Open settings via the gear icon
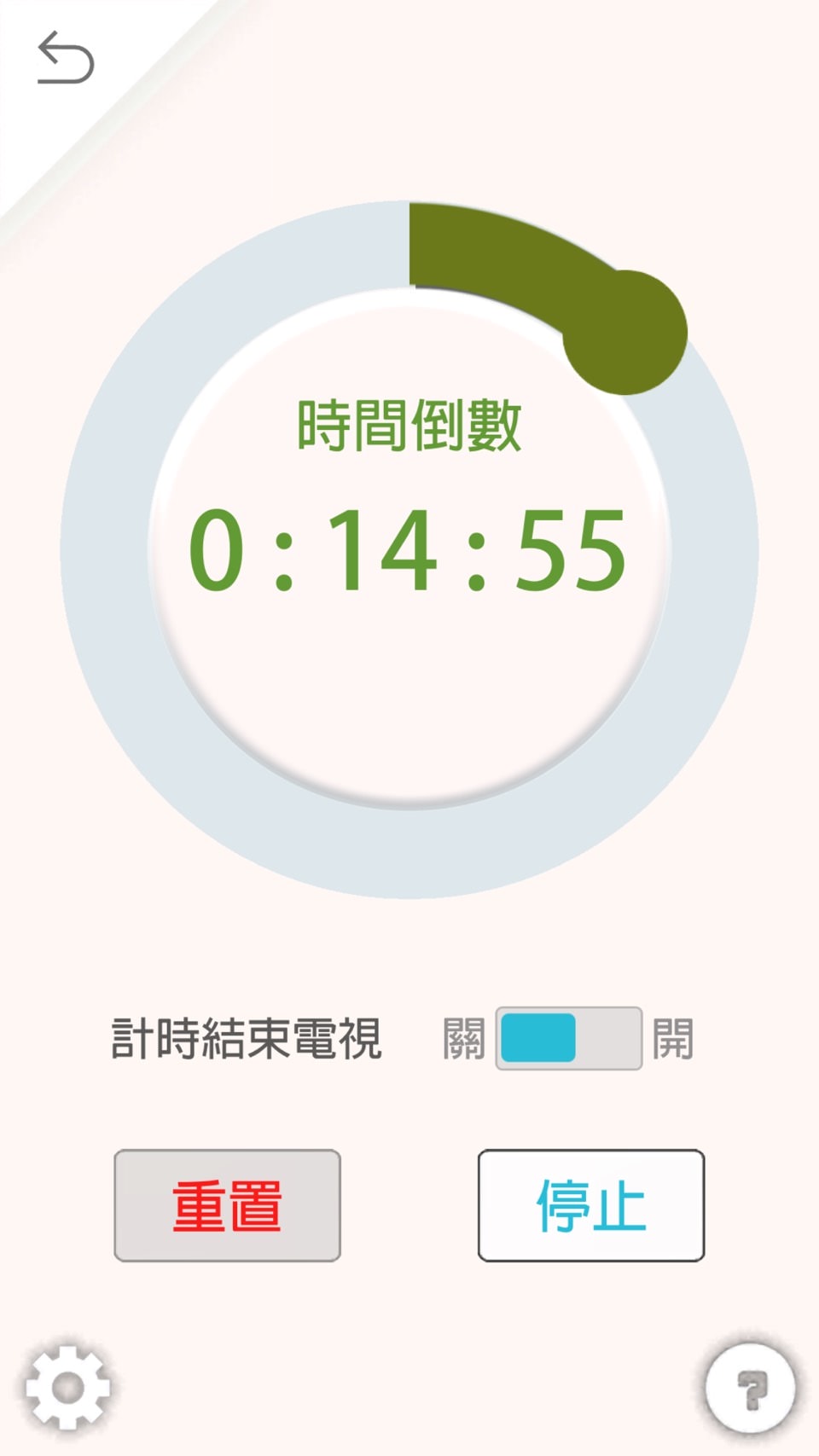The width and height of the screenshot is (819, 1456). 67,1388
